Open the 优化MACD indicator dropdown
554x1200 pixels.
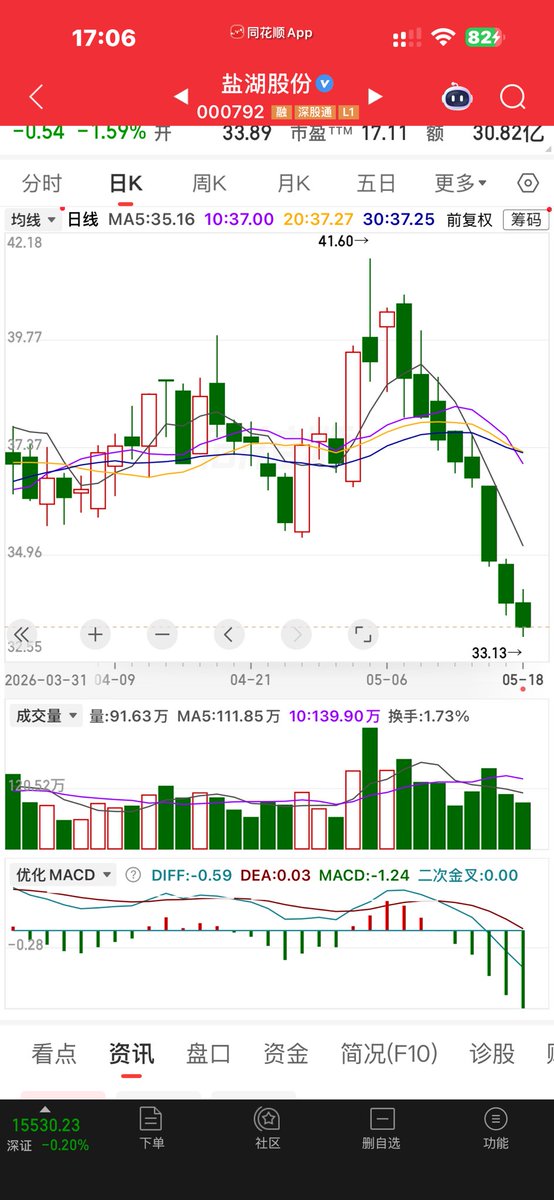(62, 875)
